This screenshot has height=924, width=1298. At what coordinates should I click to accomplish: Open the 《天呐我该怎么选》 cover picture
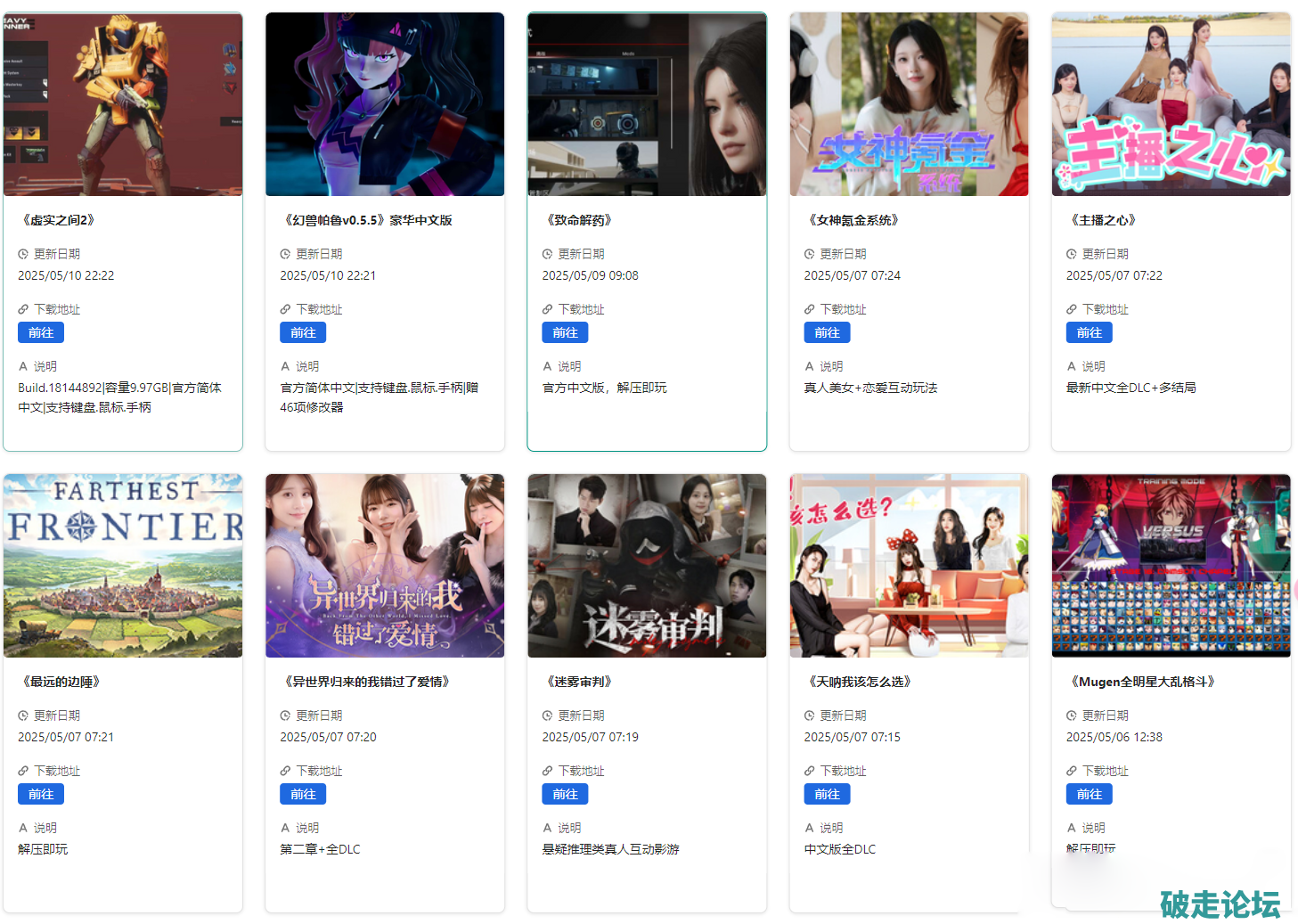coord(909,566)
